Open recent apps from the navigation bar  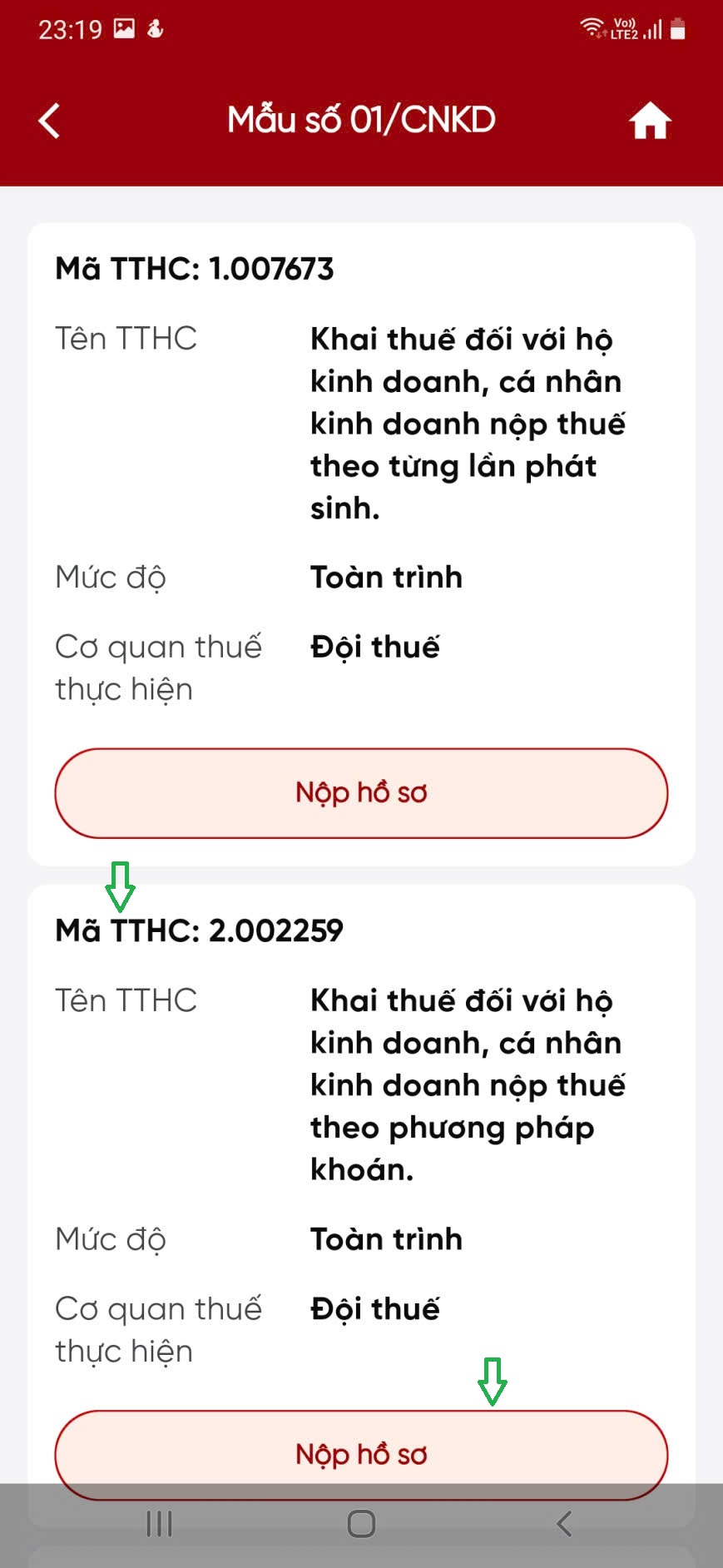point(159,1524)
